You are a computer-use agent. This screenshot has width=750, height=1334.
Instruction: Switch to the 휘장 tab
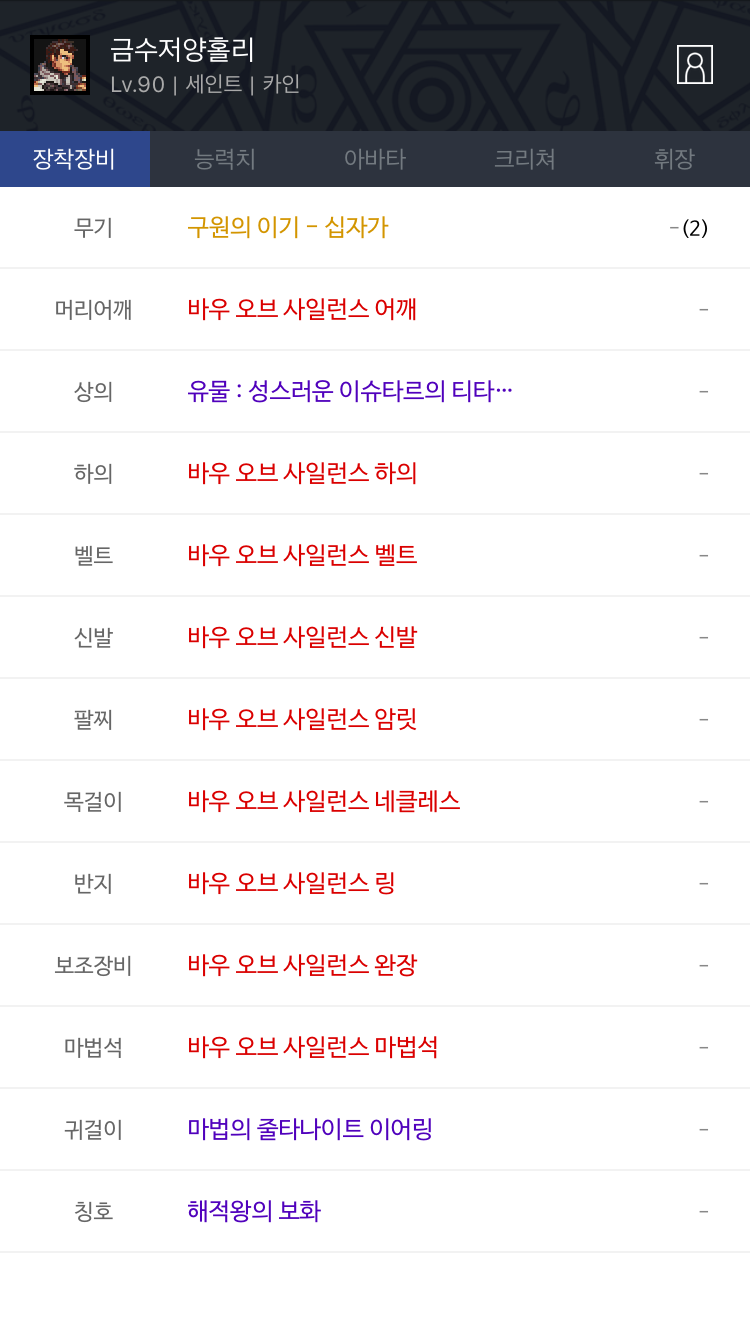(675, 159)
